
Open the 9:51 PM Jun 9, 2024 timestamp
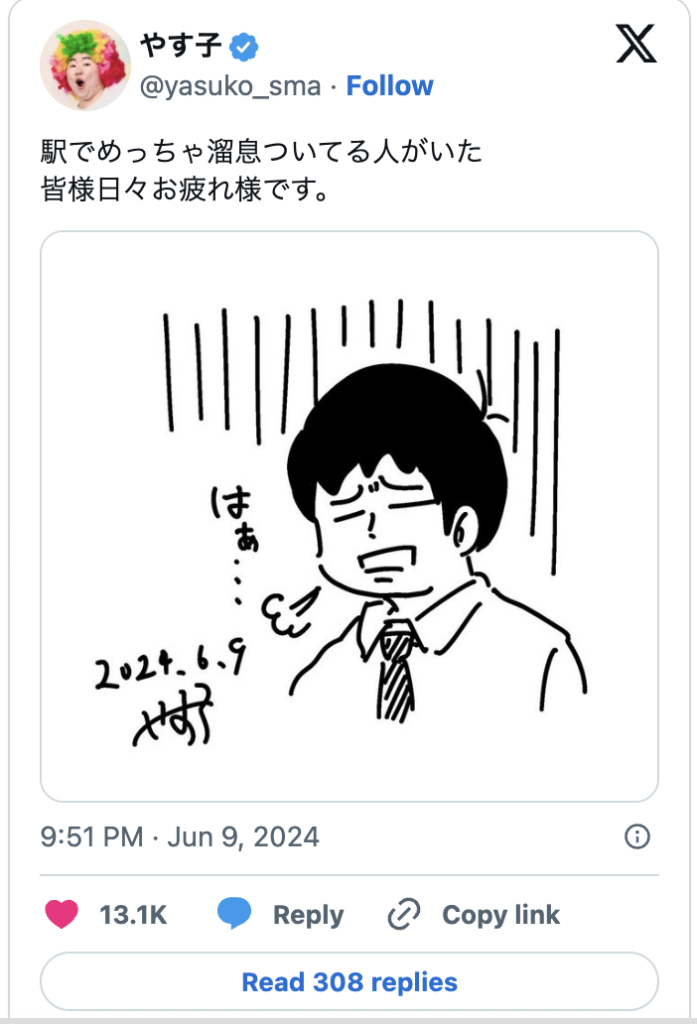[180, 837]
